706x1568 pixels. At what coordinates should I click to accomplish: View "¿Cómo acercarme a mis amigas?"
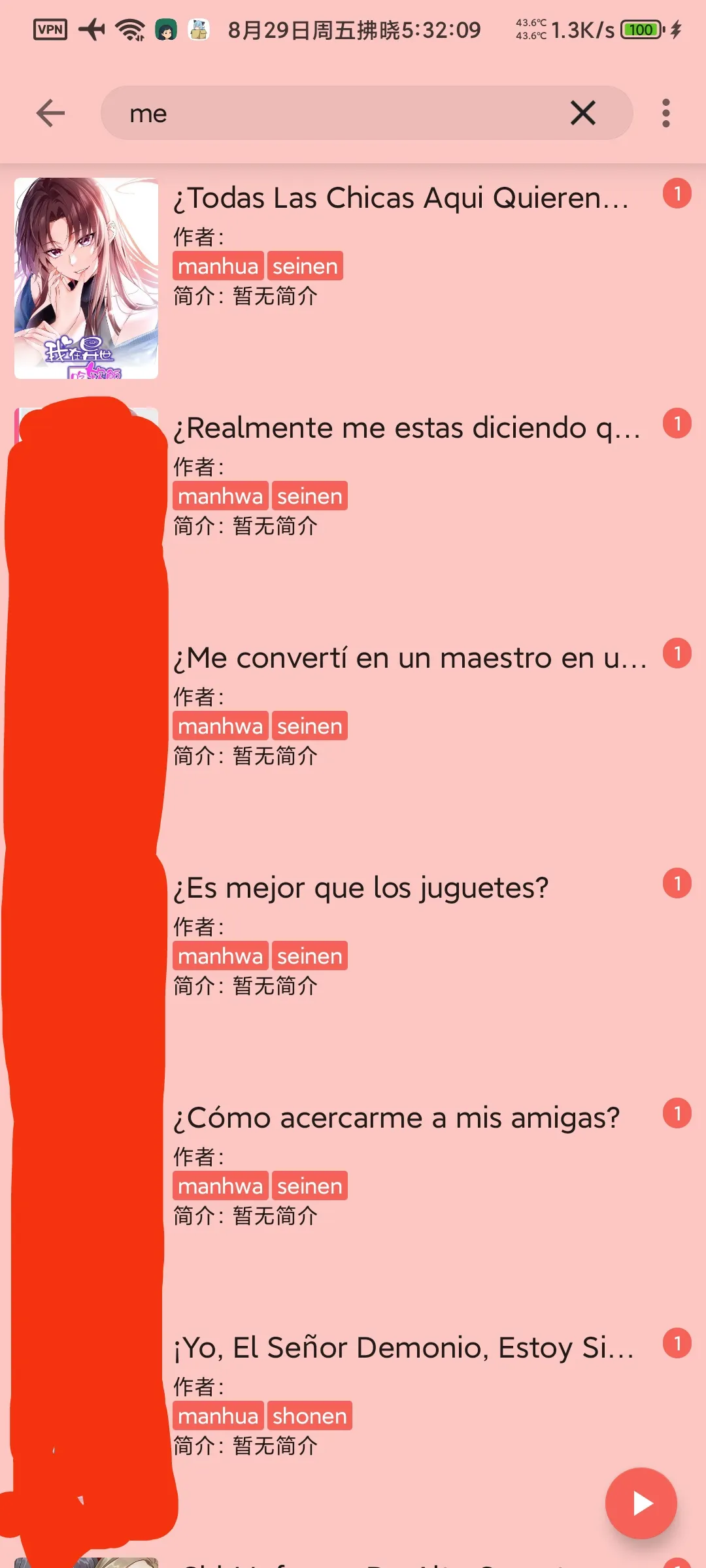point(396,1119)
